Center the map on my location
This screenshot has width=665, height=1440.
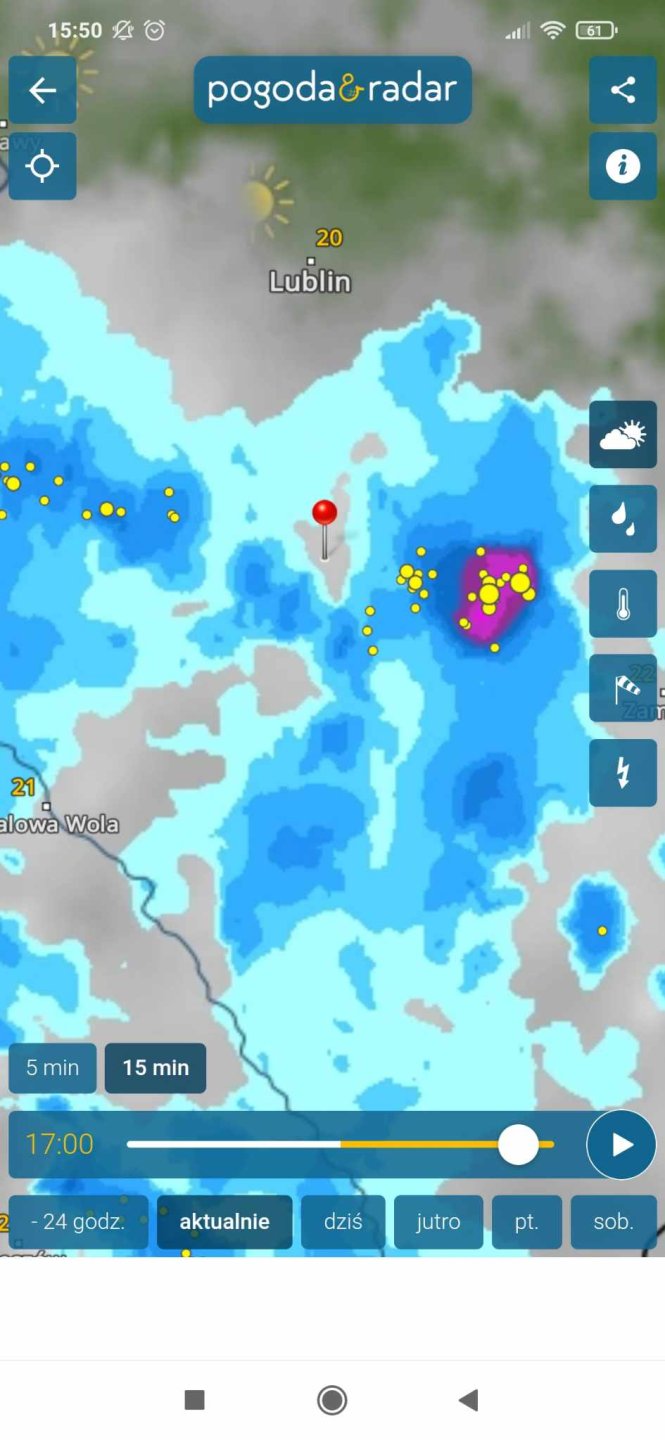point(42,166)
